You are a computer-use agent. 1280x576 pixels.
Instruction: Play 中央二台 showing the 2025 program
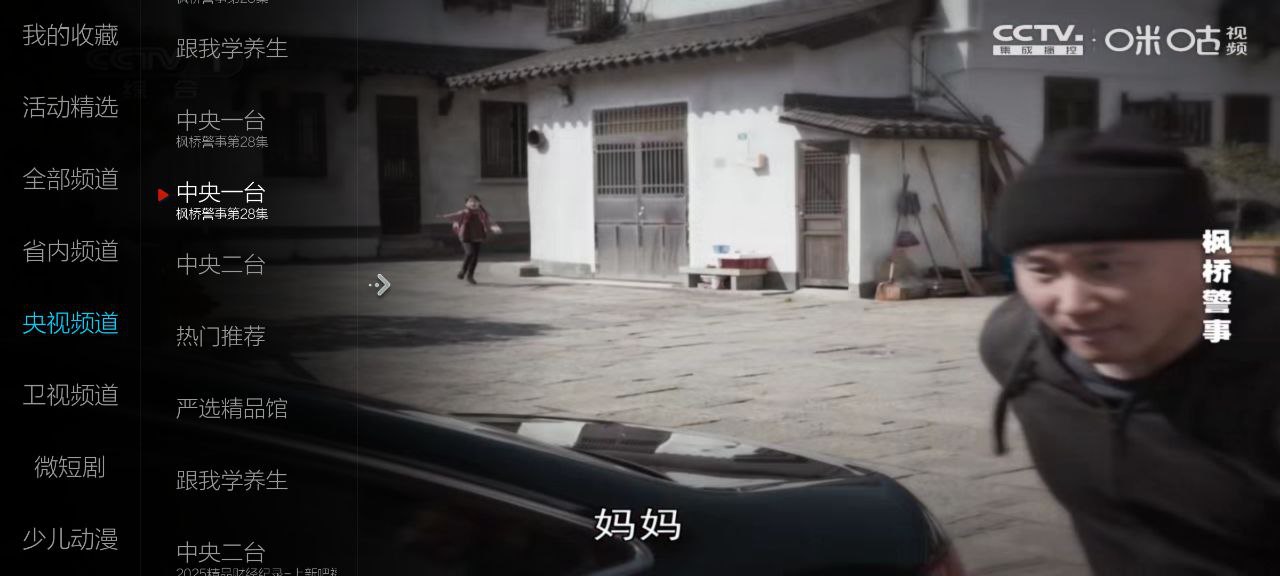pos(222,555)
